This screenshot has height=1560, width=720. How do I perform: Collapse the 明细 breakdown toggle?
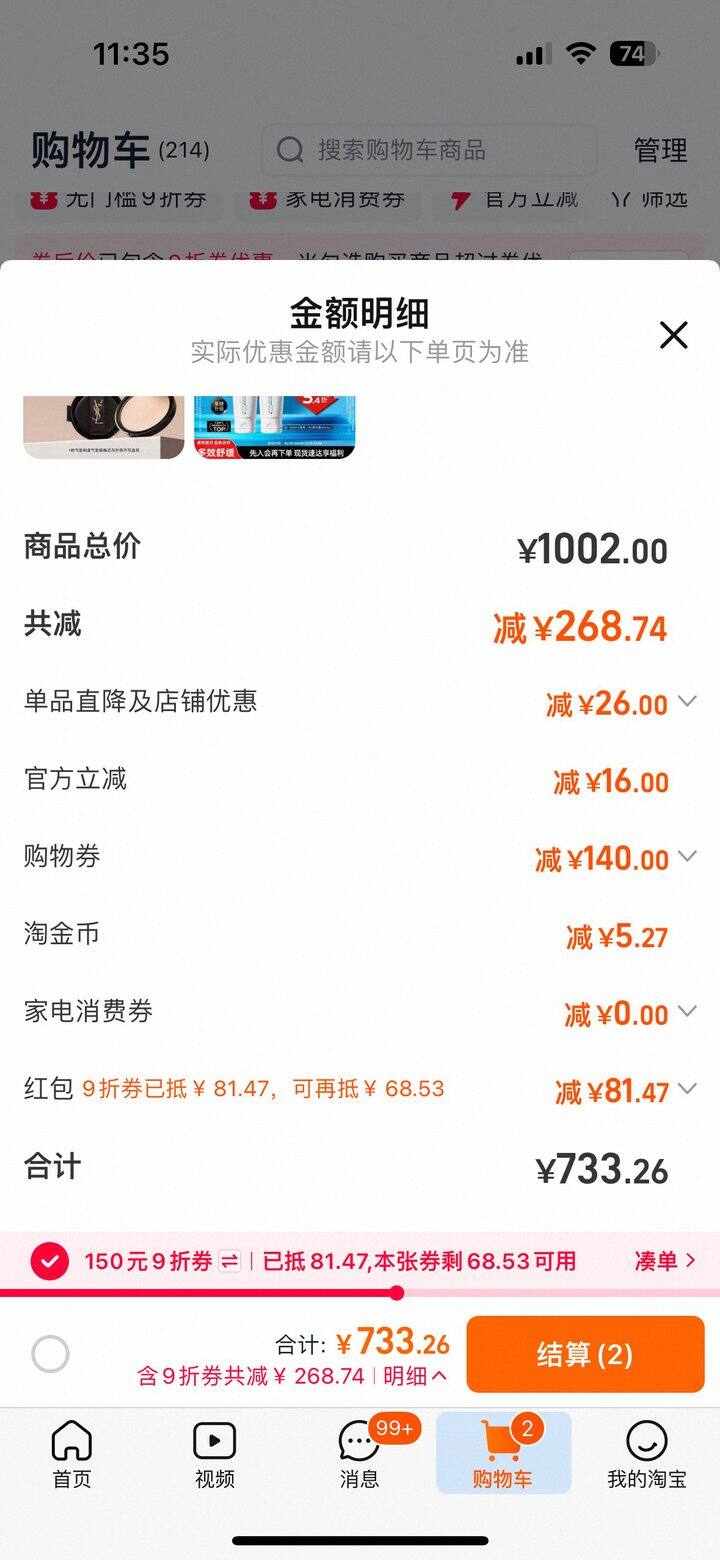(x=415, y=1376)
